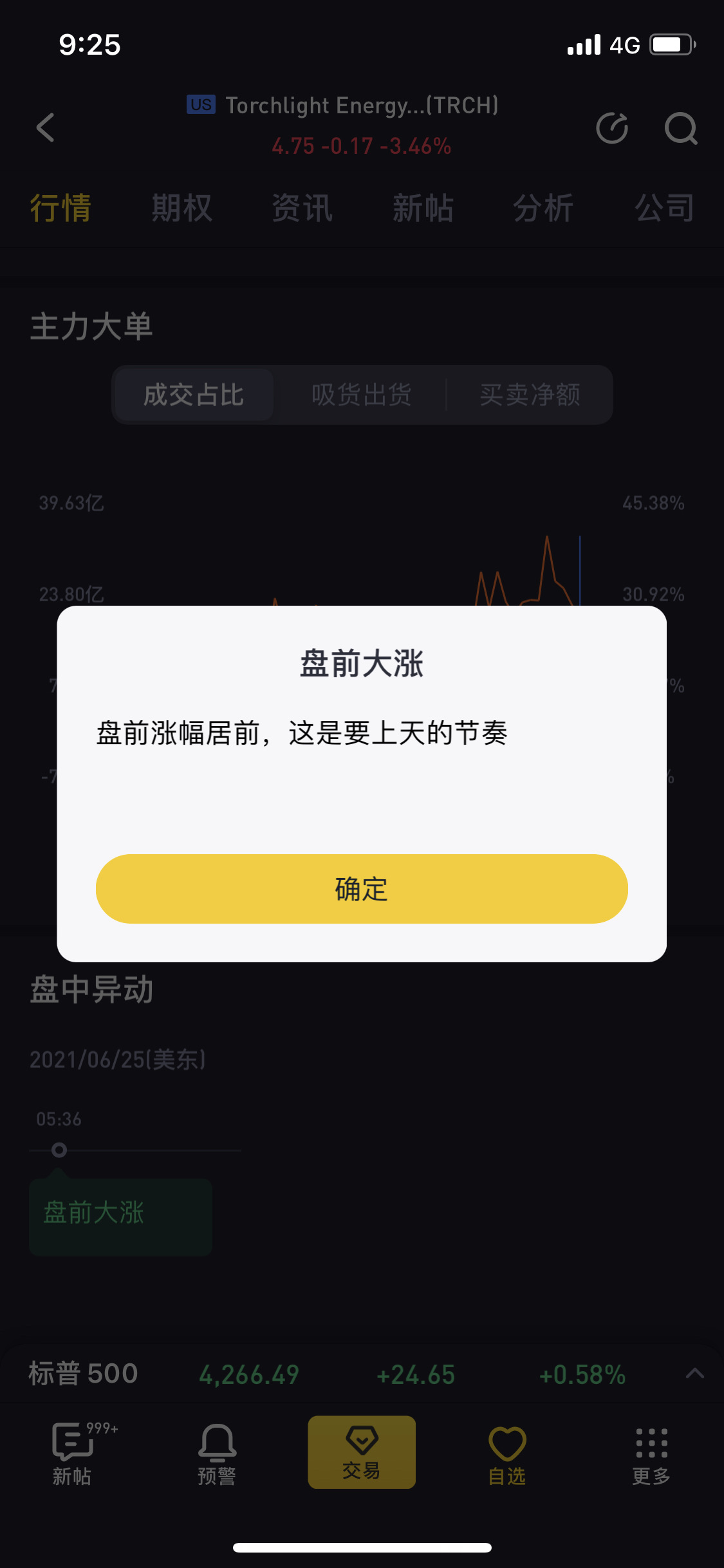Open the 盘前大涨 event card

coord(120,1216)
